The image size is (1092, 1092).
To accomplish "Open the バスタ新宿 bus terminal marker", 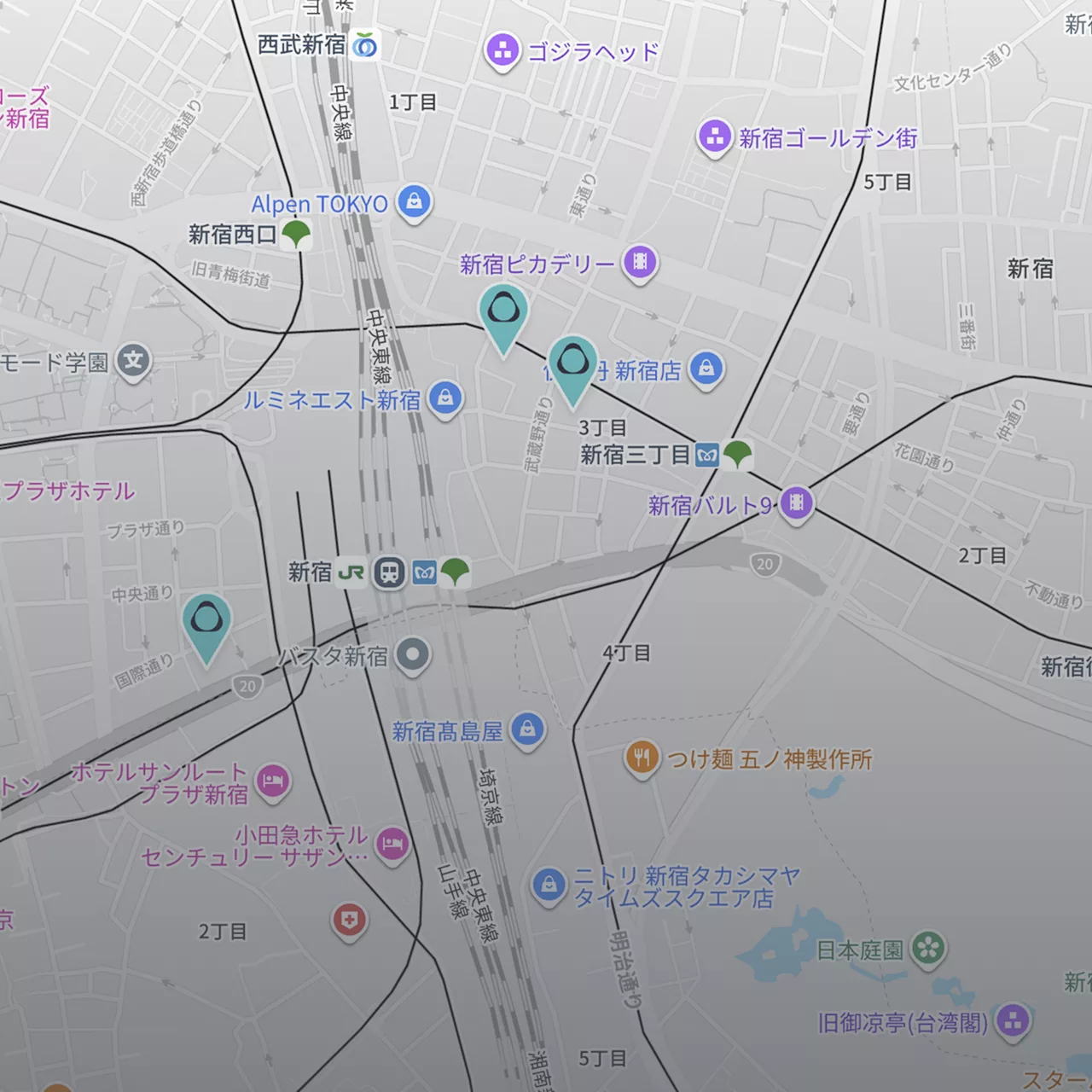I will pos(414,656).
